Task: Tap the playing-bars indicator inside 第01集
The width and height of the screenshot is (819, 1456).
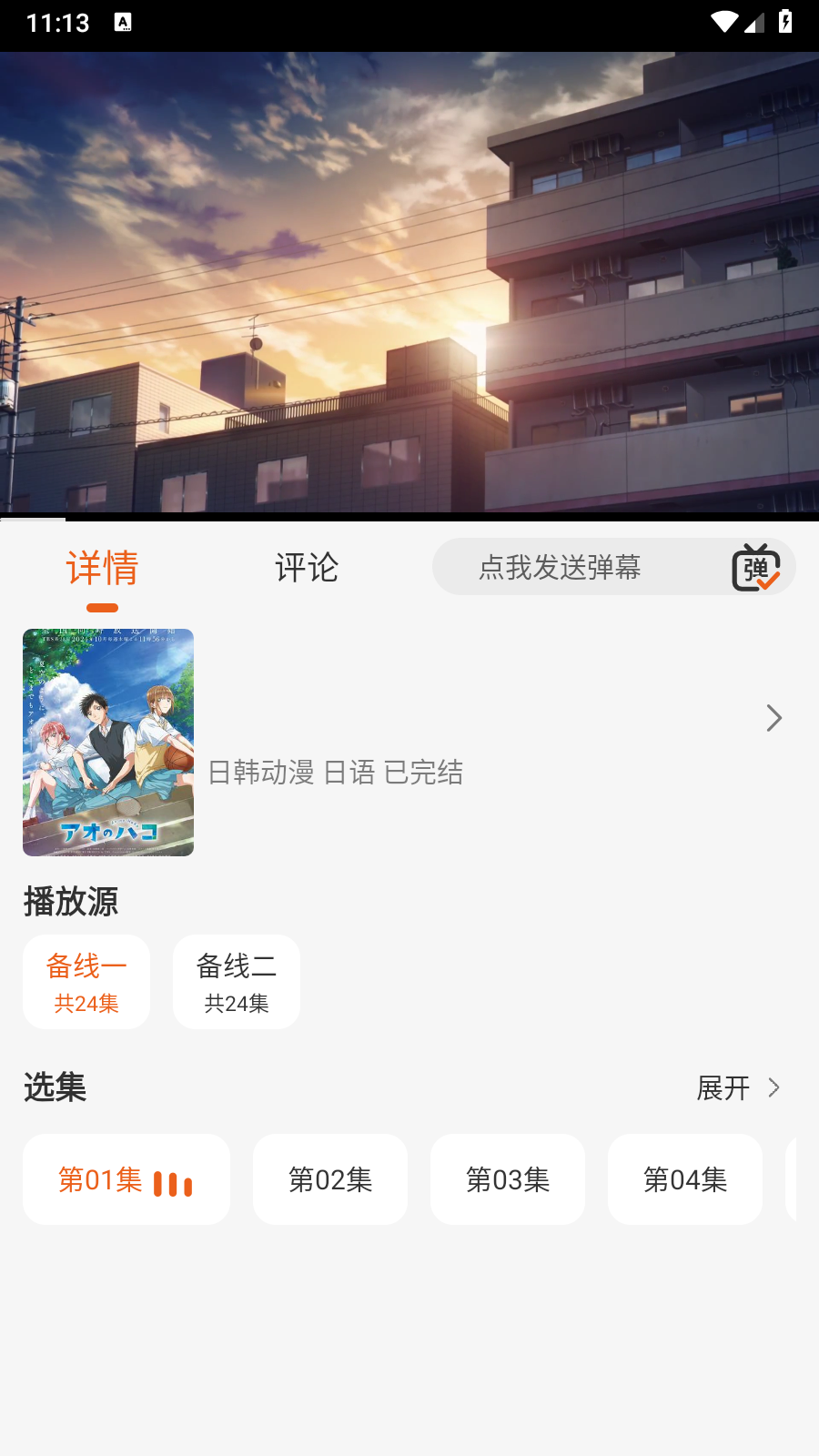Action: point(174,1184)
